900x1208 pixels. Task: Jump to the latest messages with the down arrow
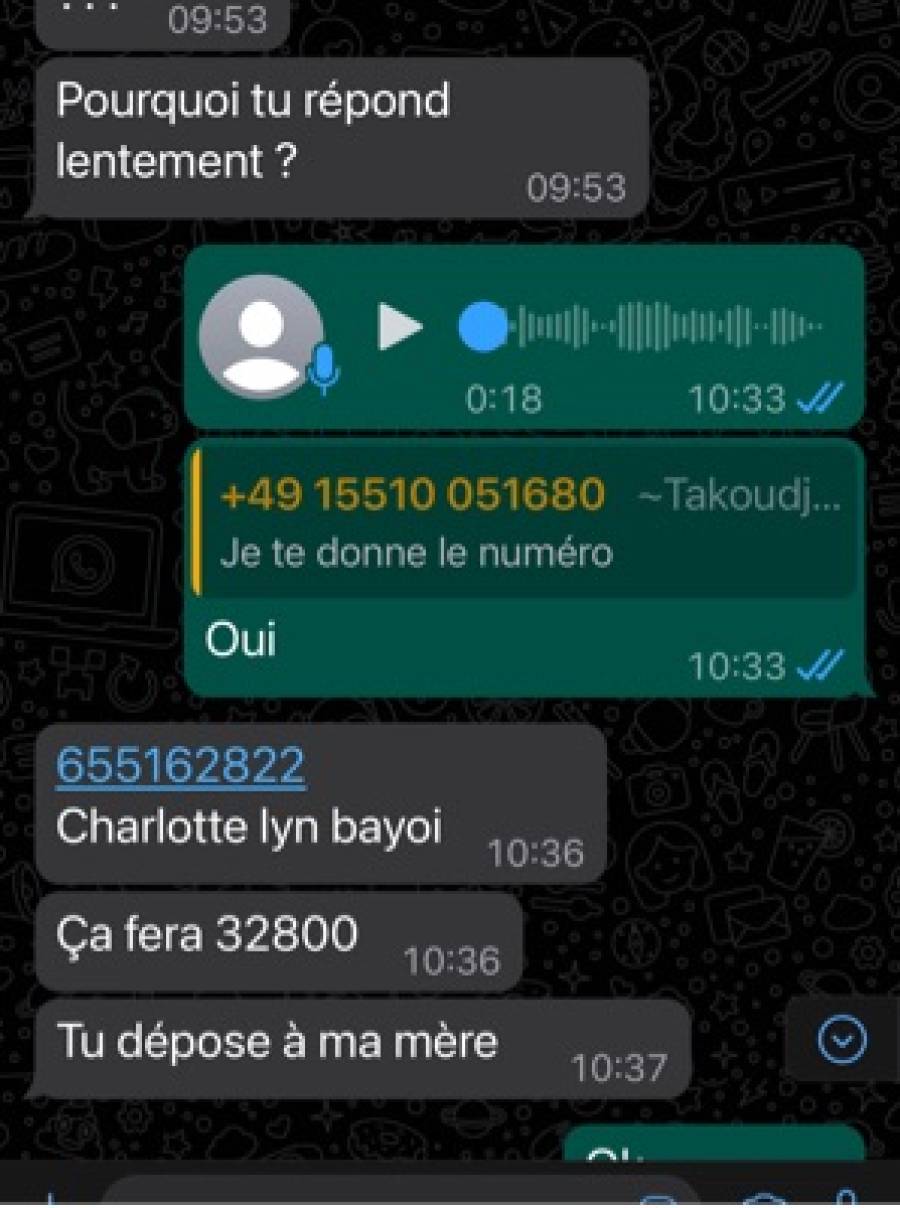click(842, 1041)
